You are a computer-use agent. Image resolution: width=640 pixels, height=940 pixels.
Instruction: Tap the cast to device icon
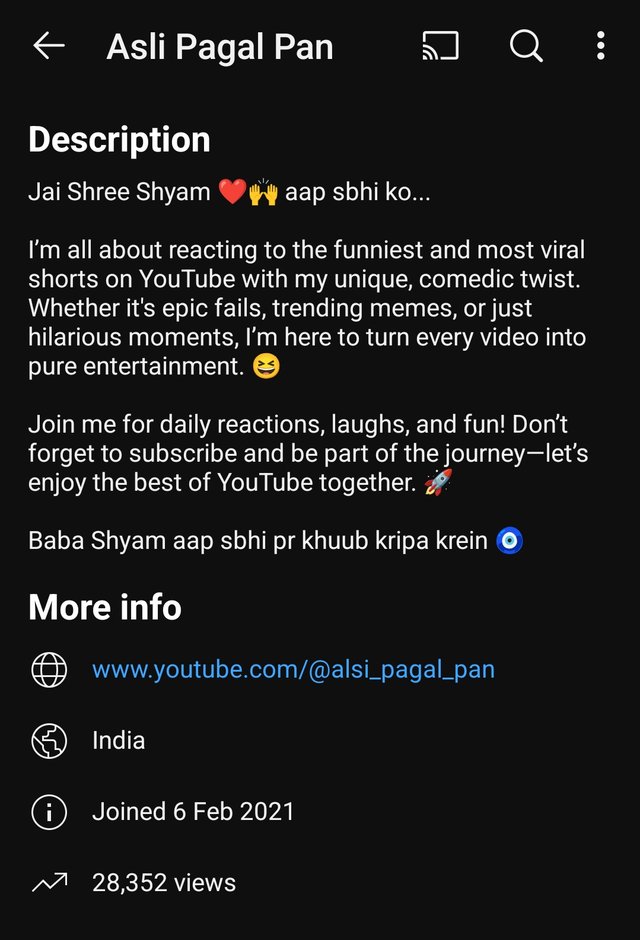coord(440,46)
